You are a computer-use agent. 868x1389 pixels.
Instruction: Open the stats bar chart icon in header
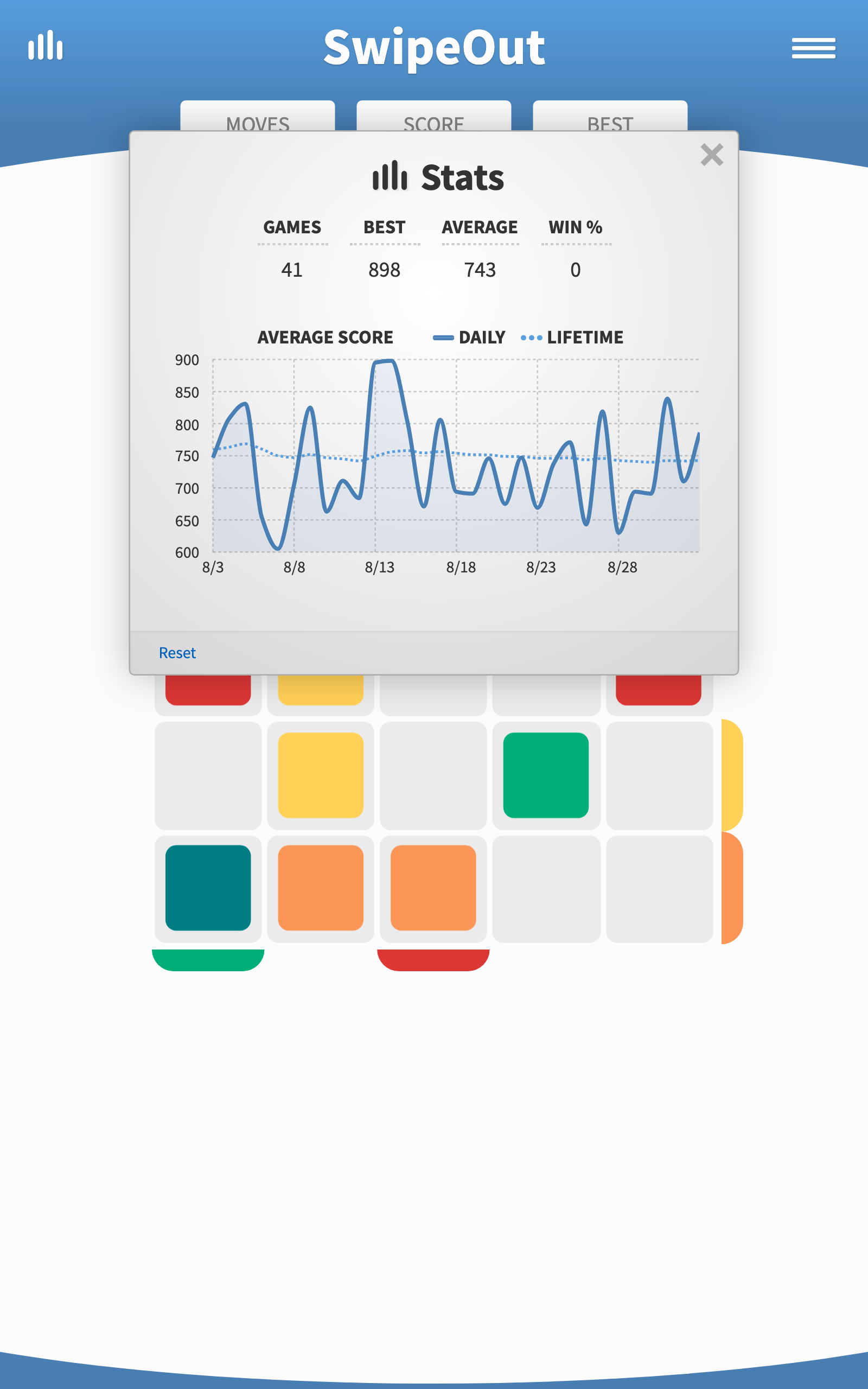click(x=46, y=46)
